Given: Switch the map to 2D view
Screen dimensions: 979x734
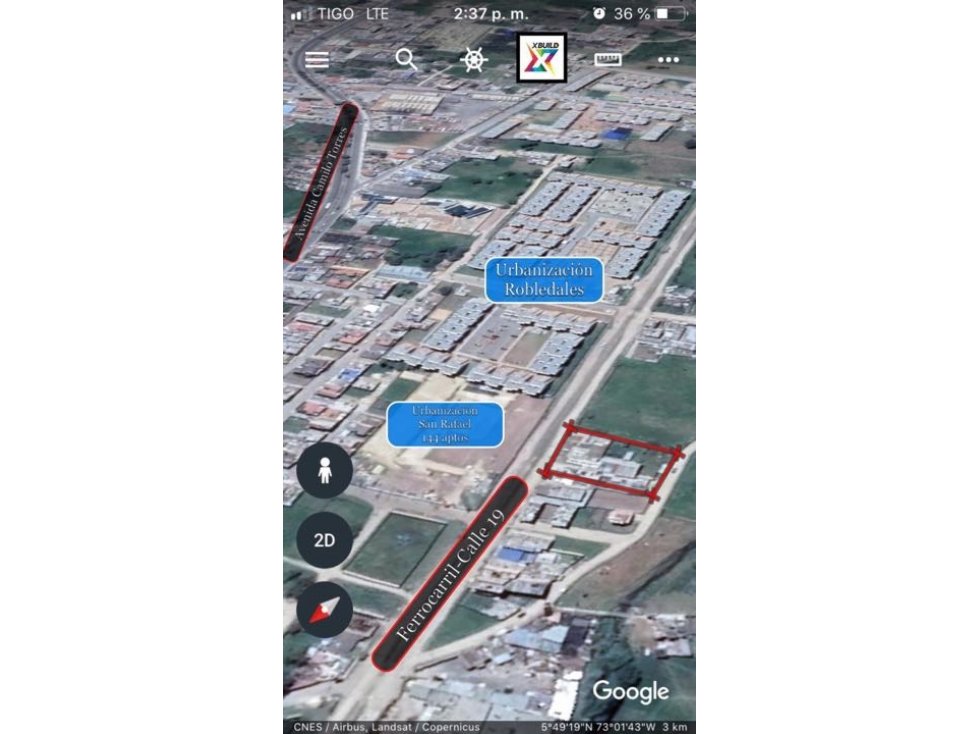Looking at the screenshot, I should (325, 540).
